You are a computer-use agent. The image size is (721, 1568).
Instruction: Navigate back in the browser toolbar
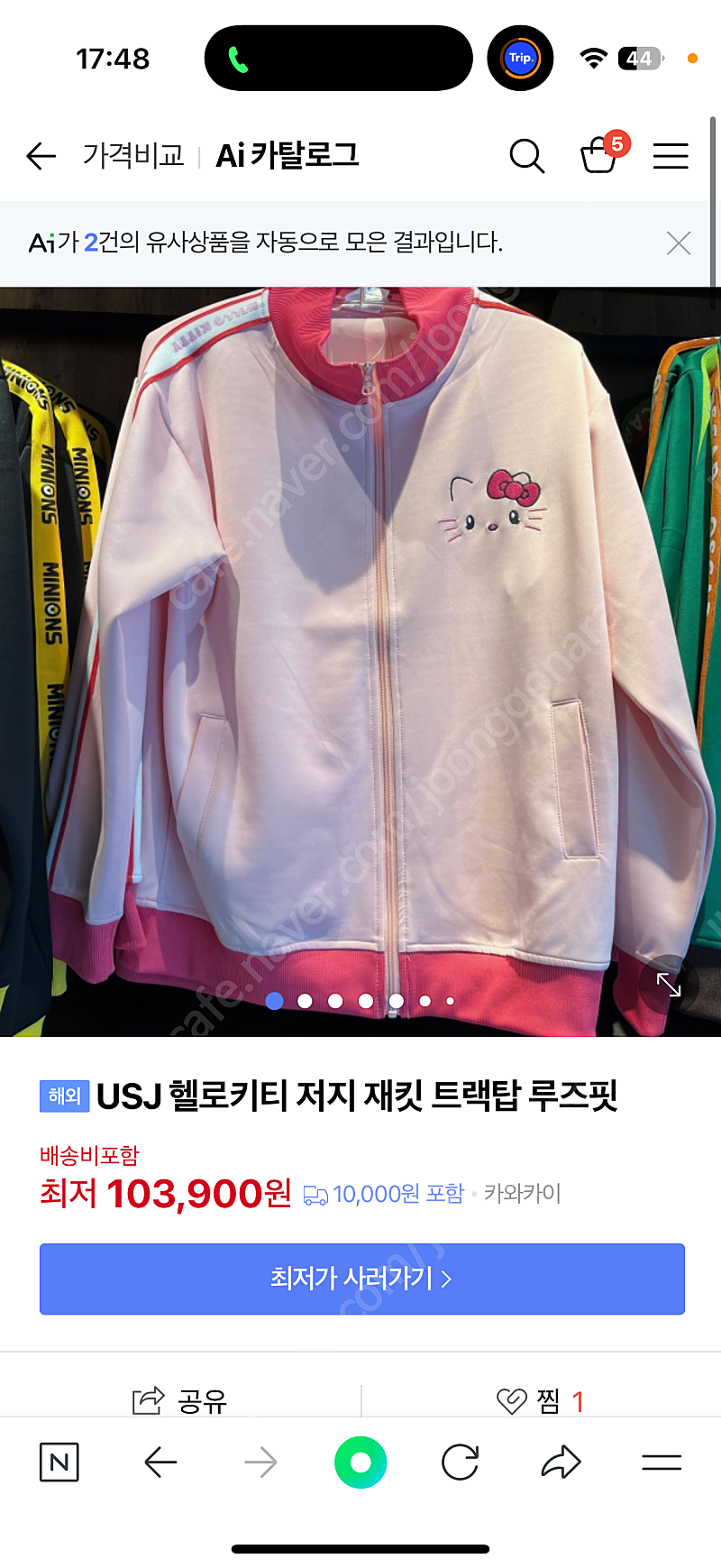160,1462
